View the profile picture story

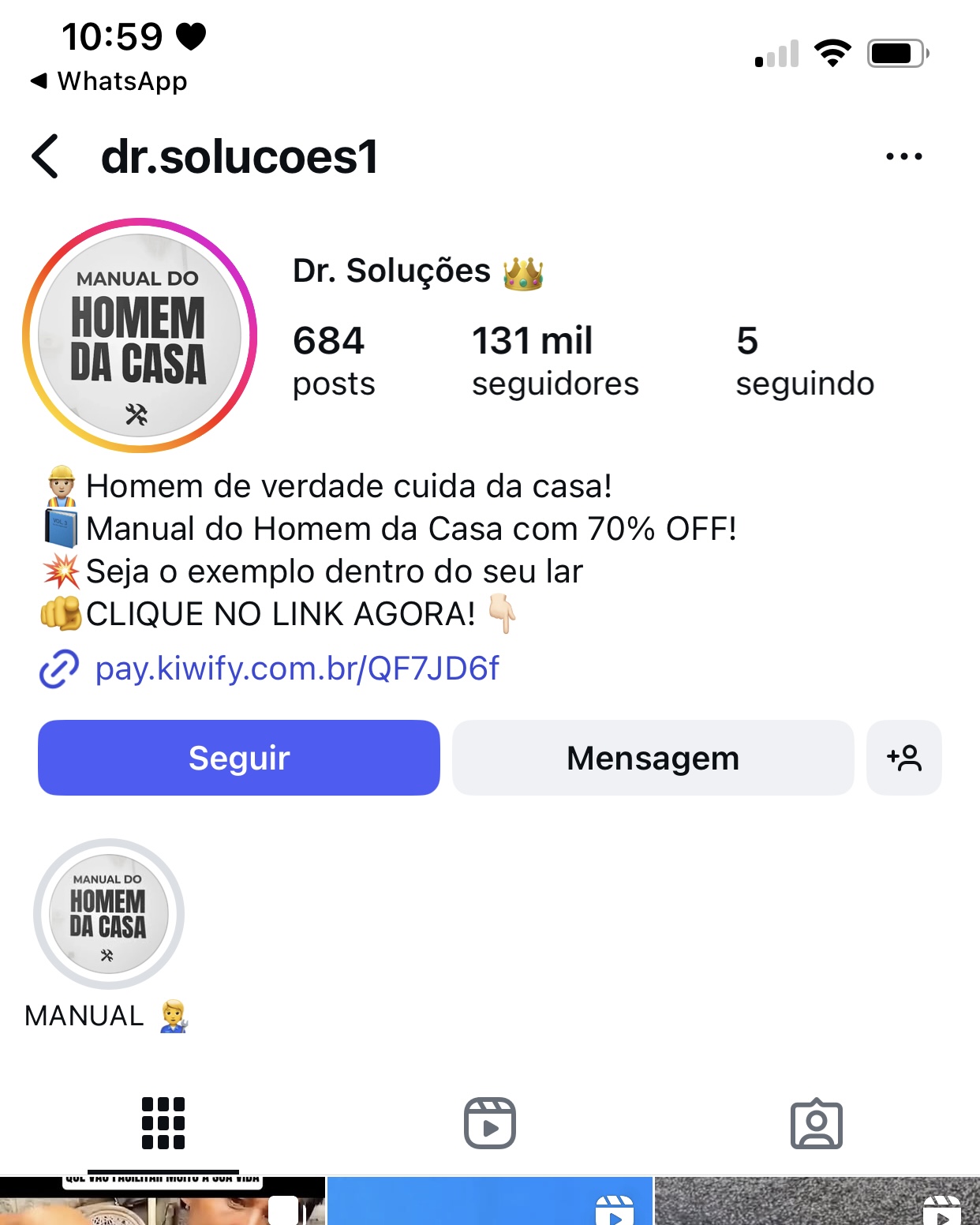(x=140, y=335)
